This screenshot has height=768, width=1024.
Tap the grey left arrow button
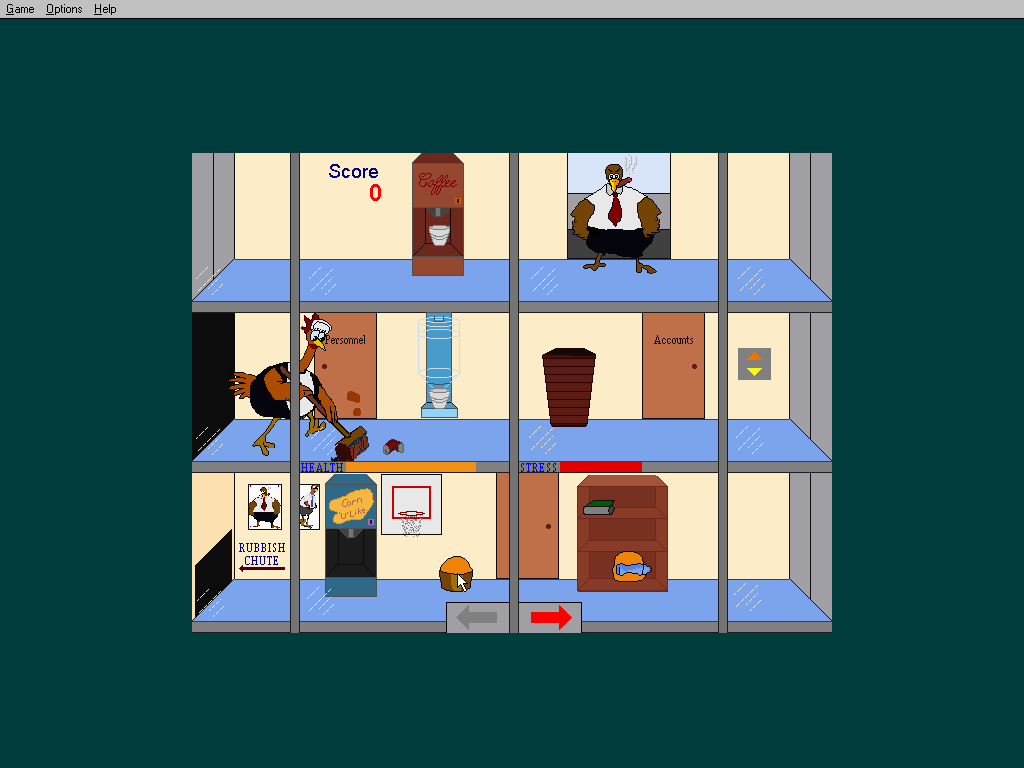tap(478, 618)
